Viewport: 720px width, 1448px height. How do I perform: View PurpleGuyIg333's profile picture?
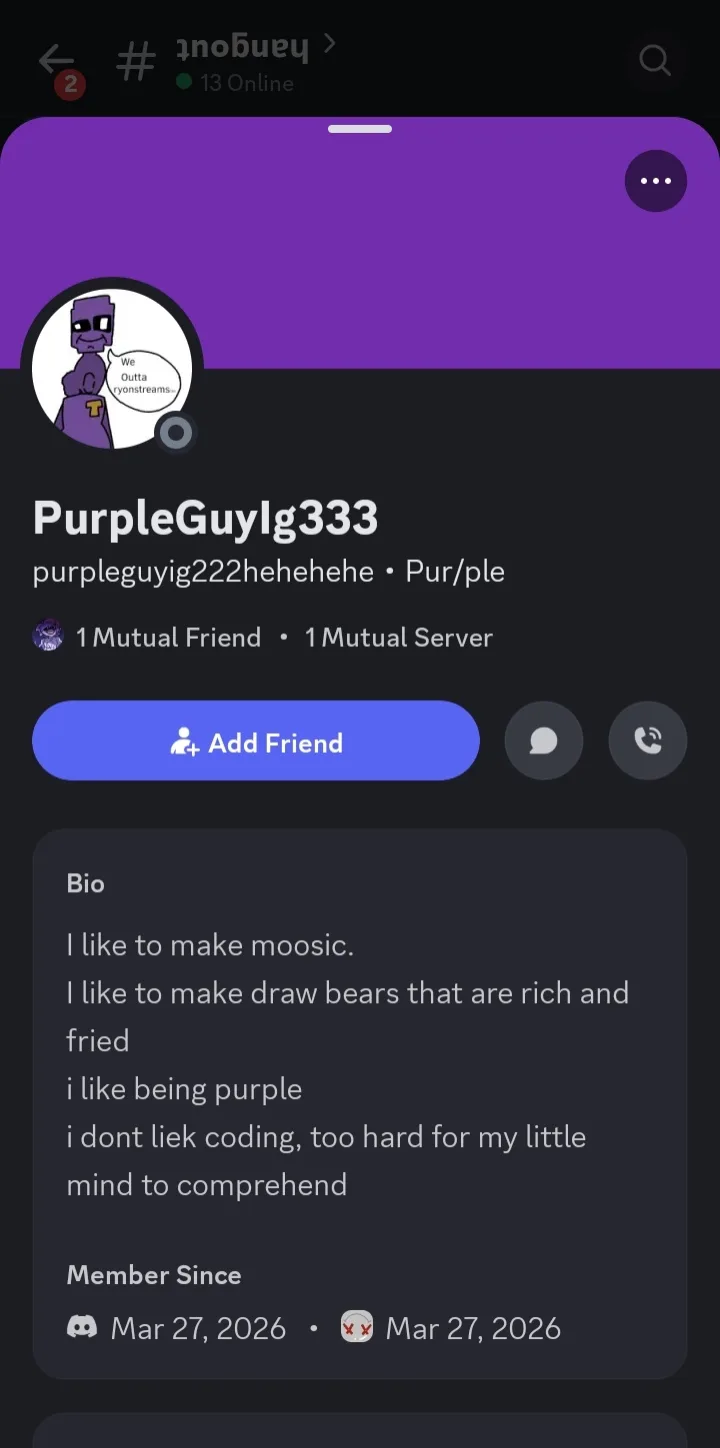point(111,368)
